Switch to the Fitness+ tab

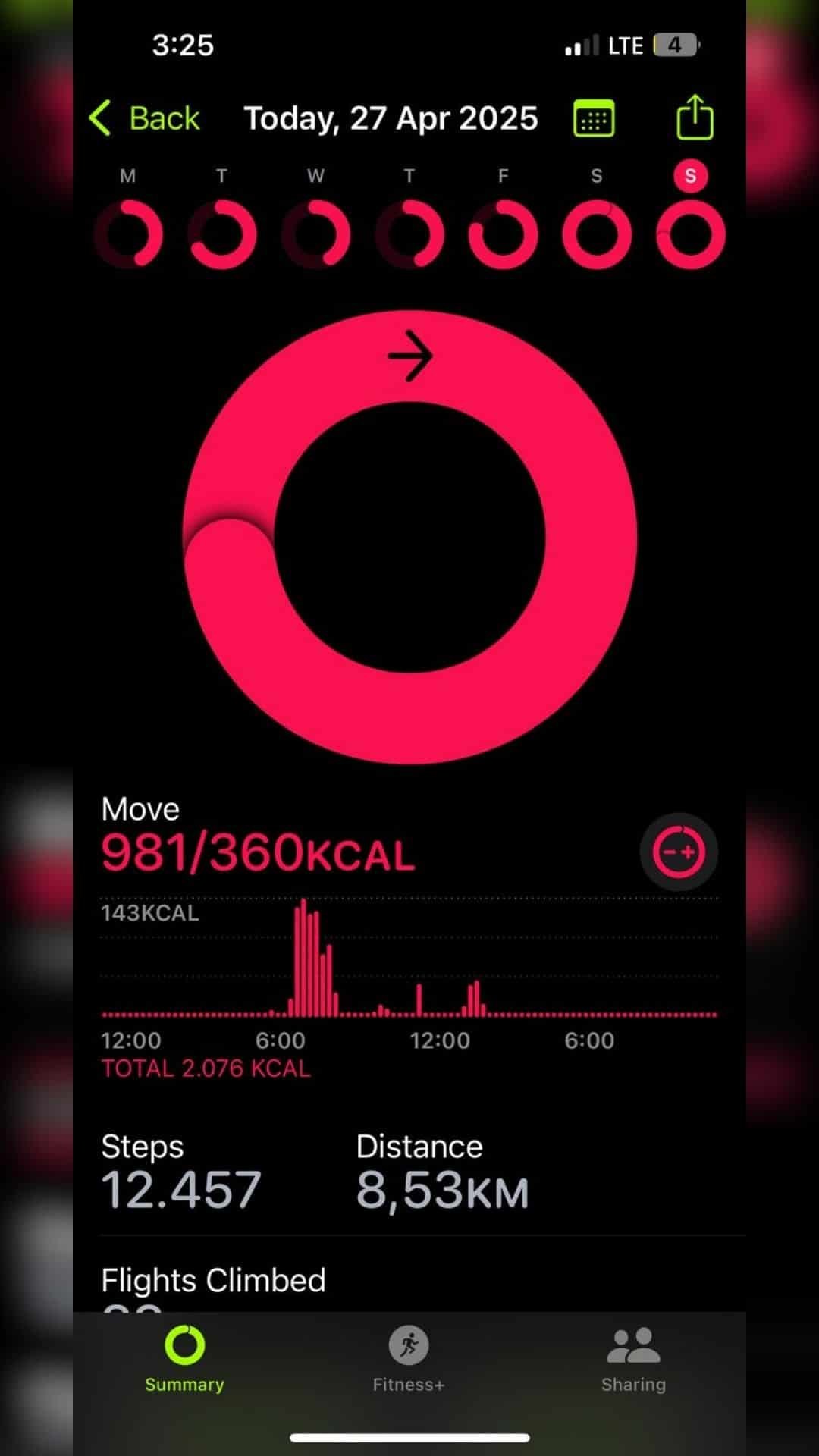(409, 1359)
